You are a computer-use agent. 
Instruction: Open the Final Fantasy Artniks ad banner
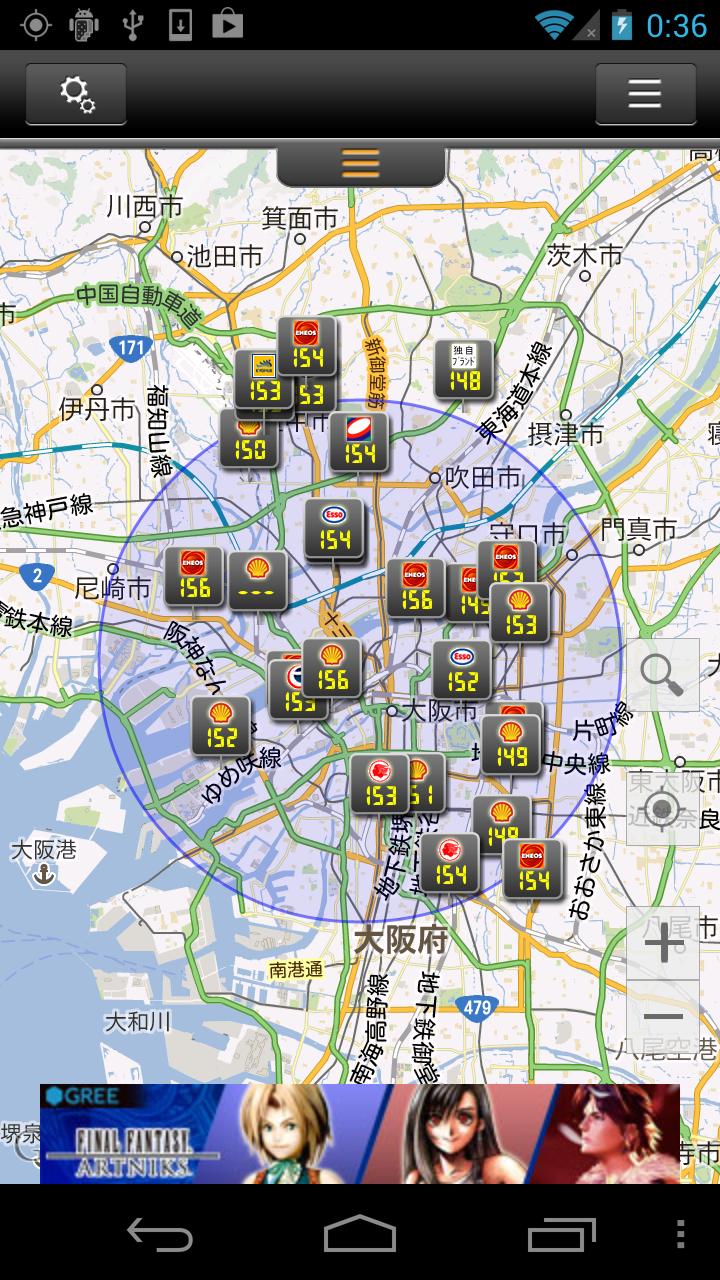(x=360, y=1133)
